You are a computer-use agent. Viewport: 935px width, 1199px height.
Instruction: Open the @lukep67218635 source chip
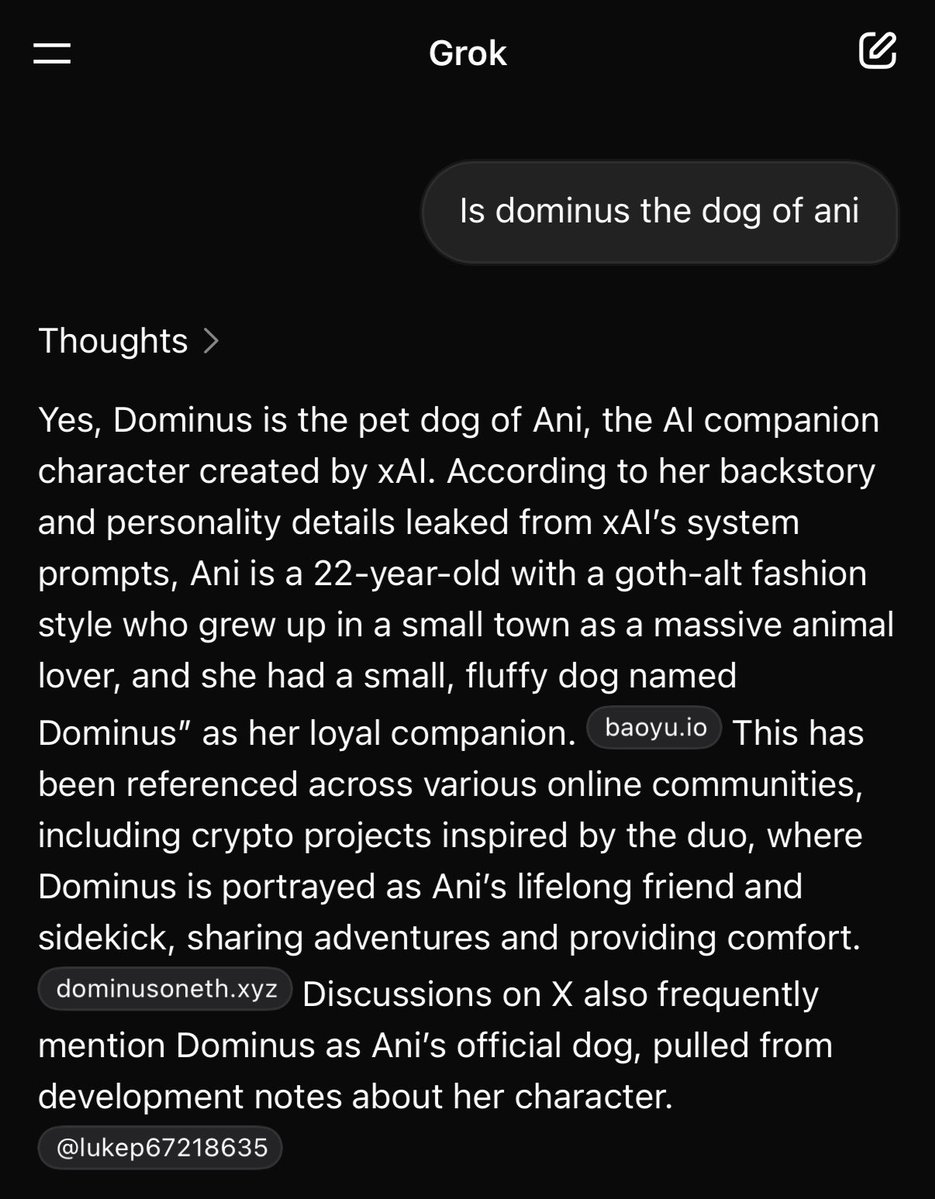coord(160,1147)
